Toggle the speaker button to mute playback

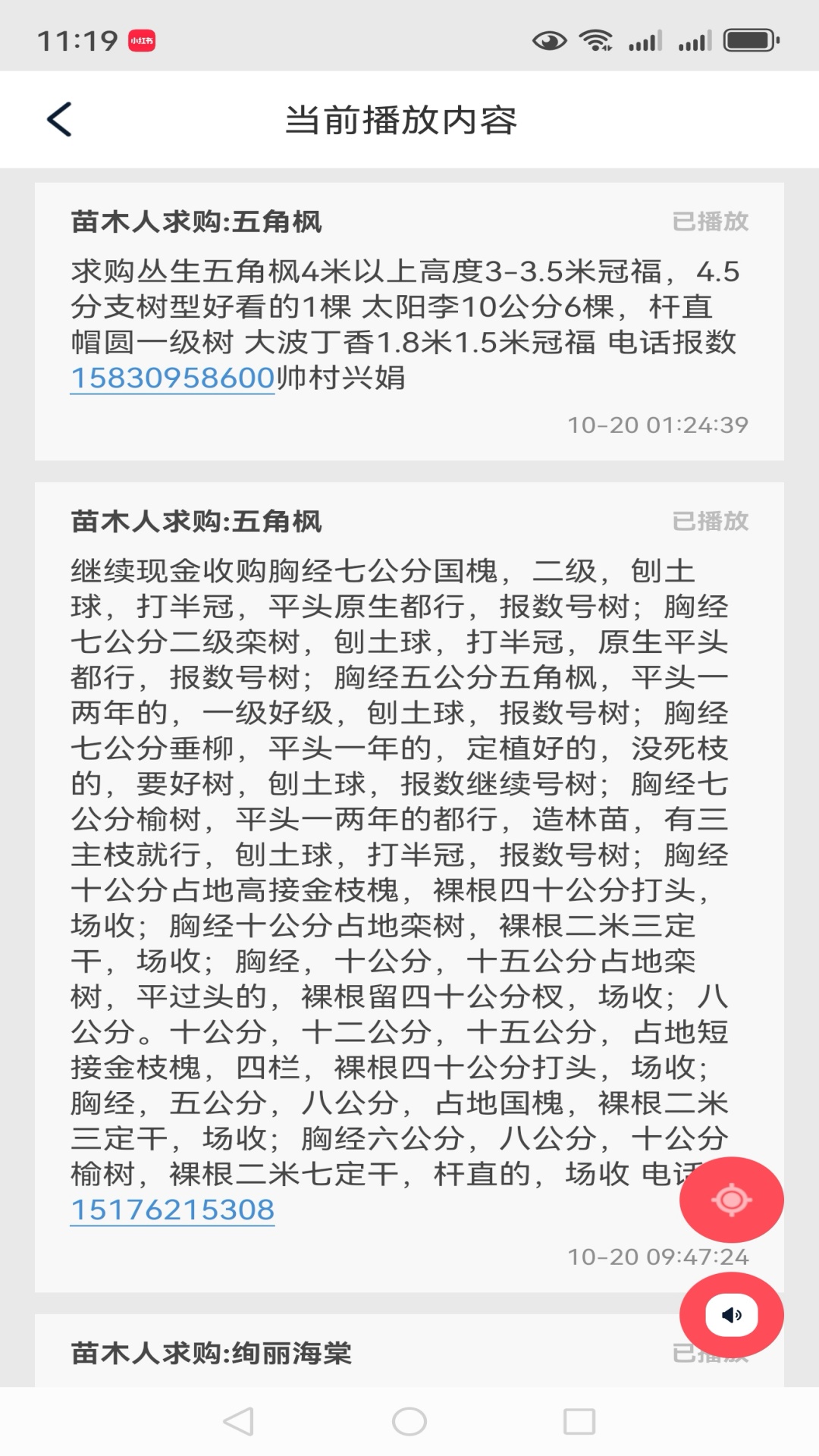pos(730,1316)
